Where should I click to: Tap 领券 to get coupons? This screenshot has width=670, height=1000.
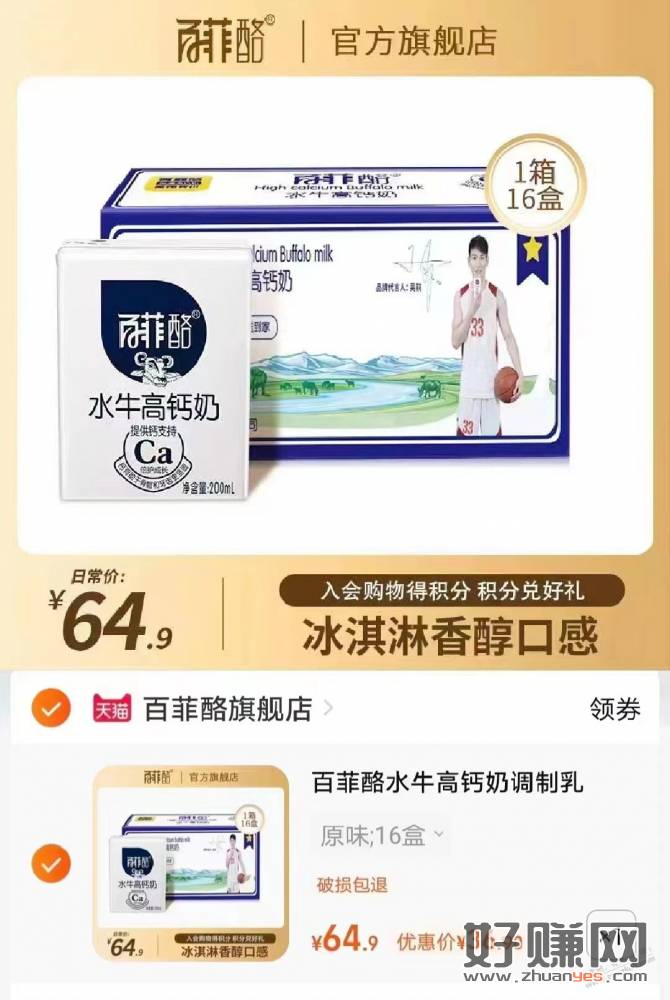coord(614,710)
